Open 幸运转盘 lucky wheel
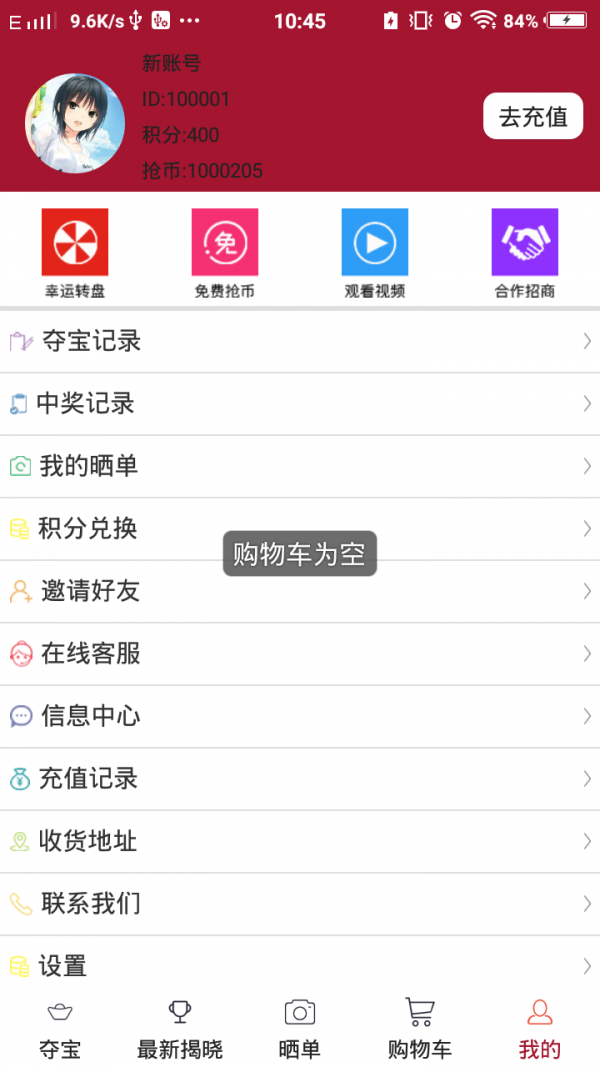This screenshot has width=600, height=1067. (x=75, y=254)
